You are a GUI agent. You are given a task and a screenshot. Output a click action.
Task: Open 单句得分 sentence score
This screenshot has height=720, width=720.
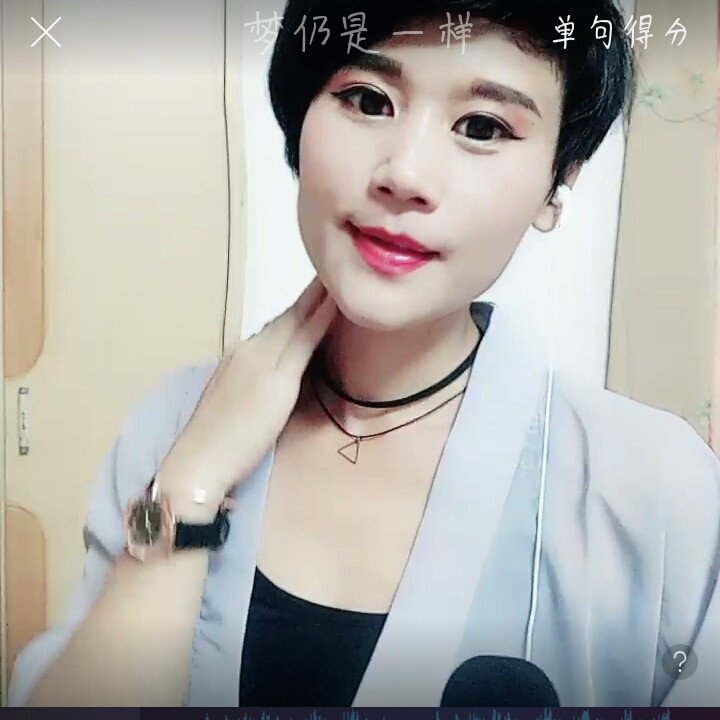620,32
